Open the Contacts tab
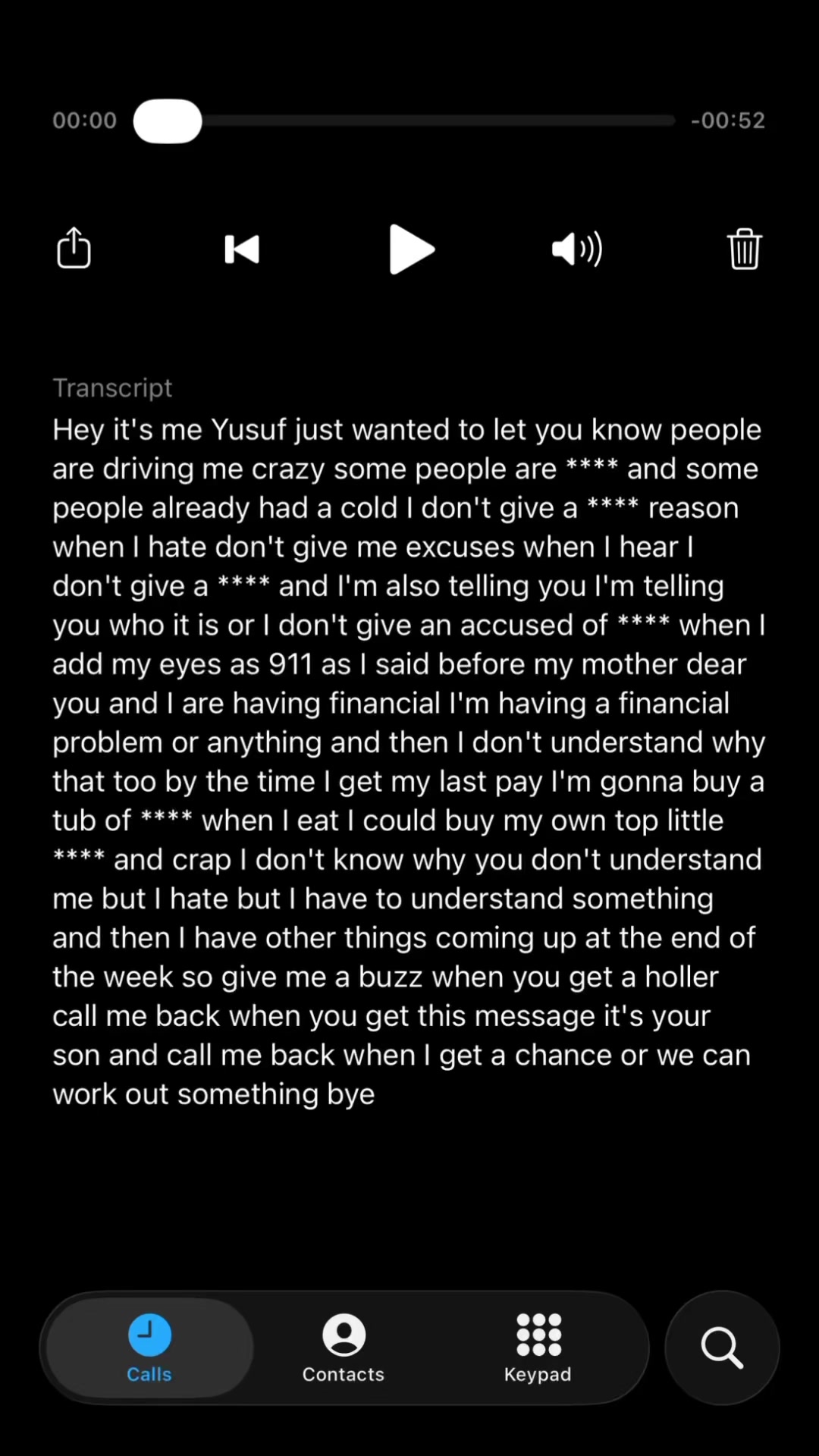 [344, 1348]
